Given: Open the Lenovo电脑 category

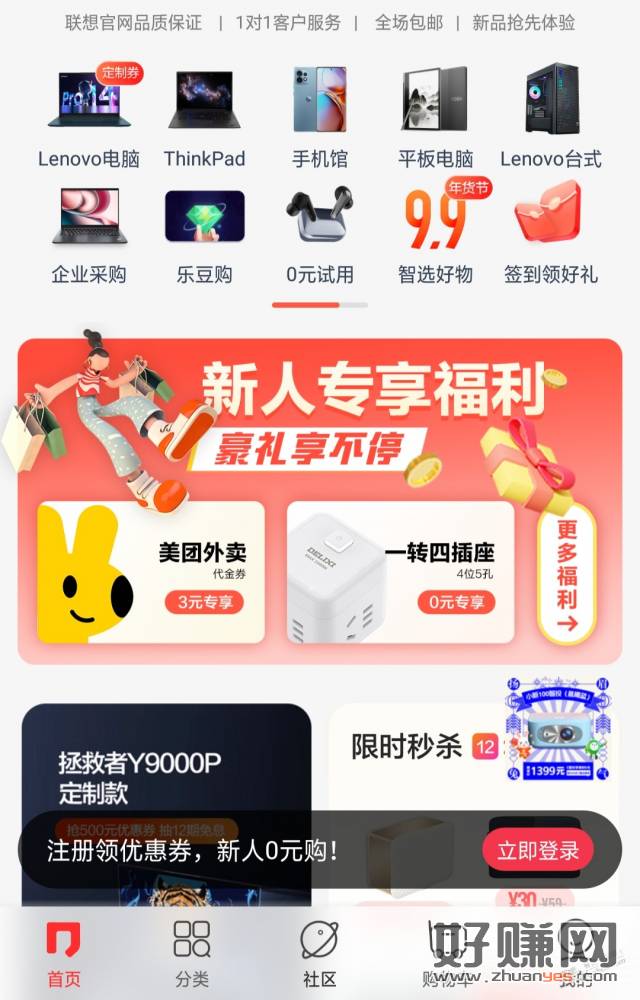Looking at the screenshot, I should click(89, 116).
